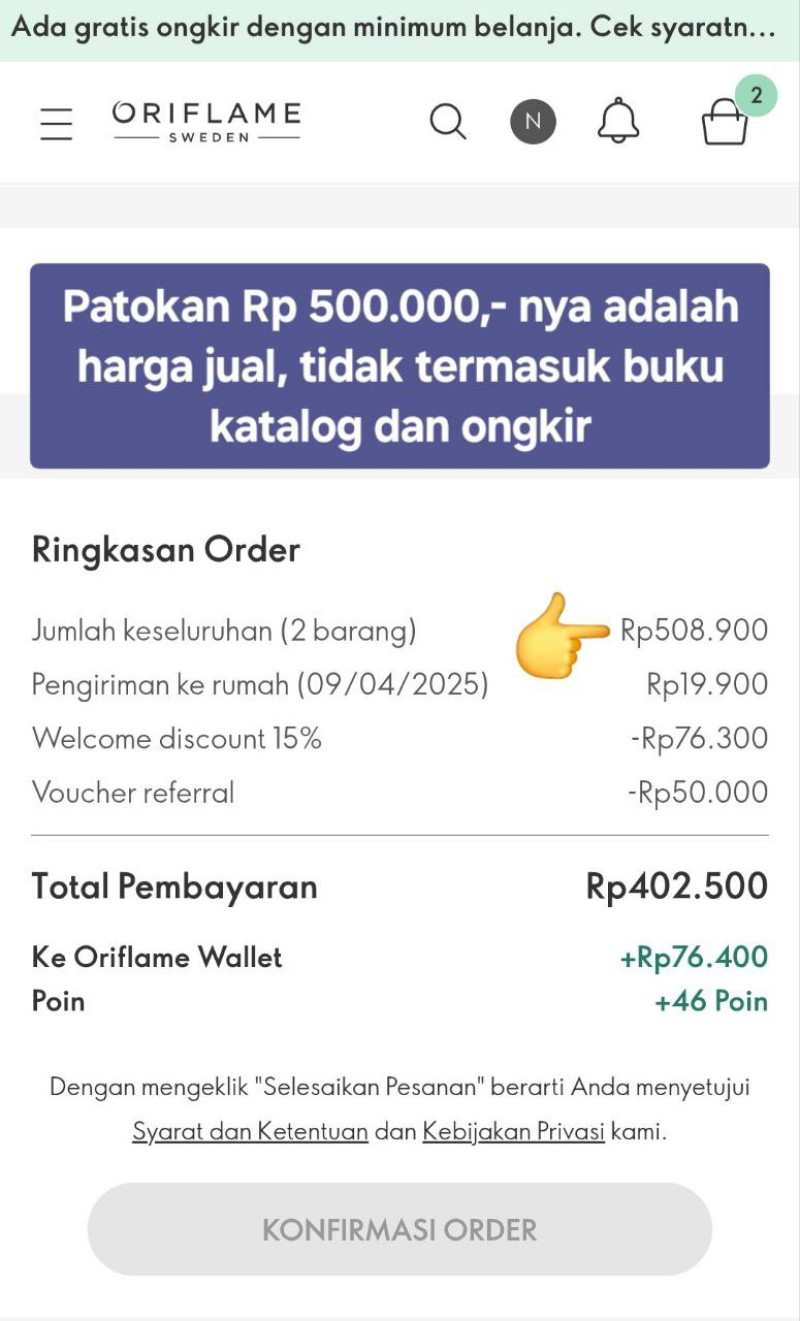Open the notifications bell

(618, 121)
